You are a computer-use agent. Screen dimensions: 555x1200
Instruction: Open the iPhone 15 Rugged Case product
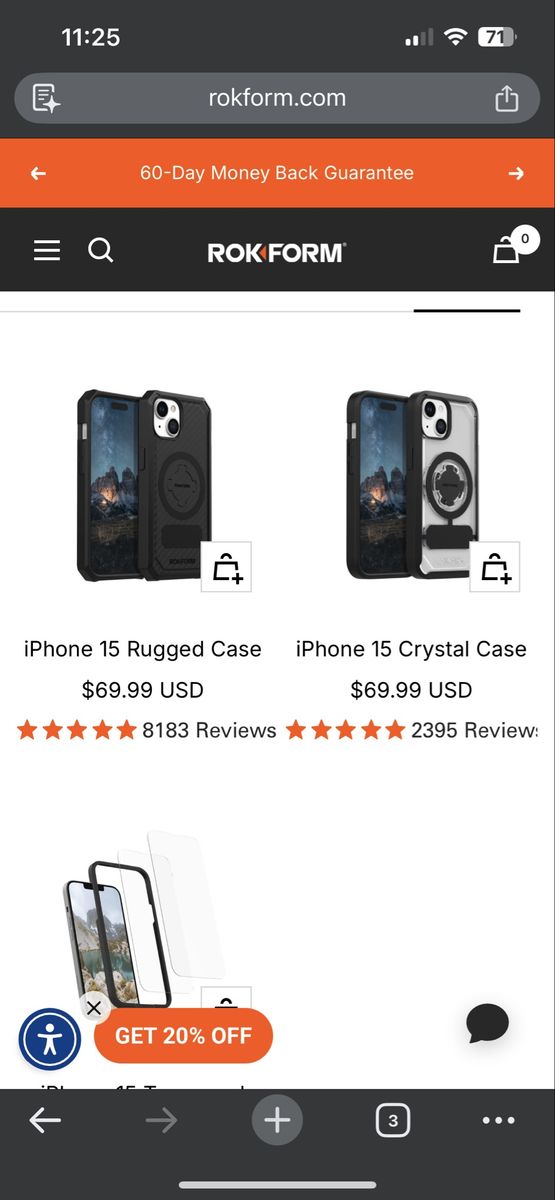(143, 649)
